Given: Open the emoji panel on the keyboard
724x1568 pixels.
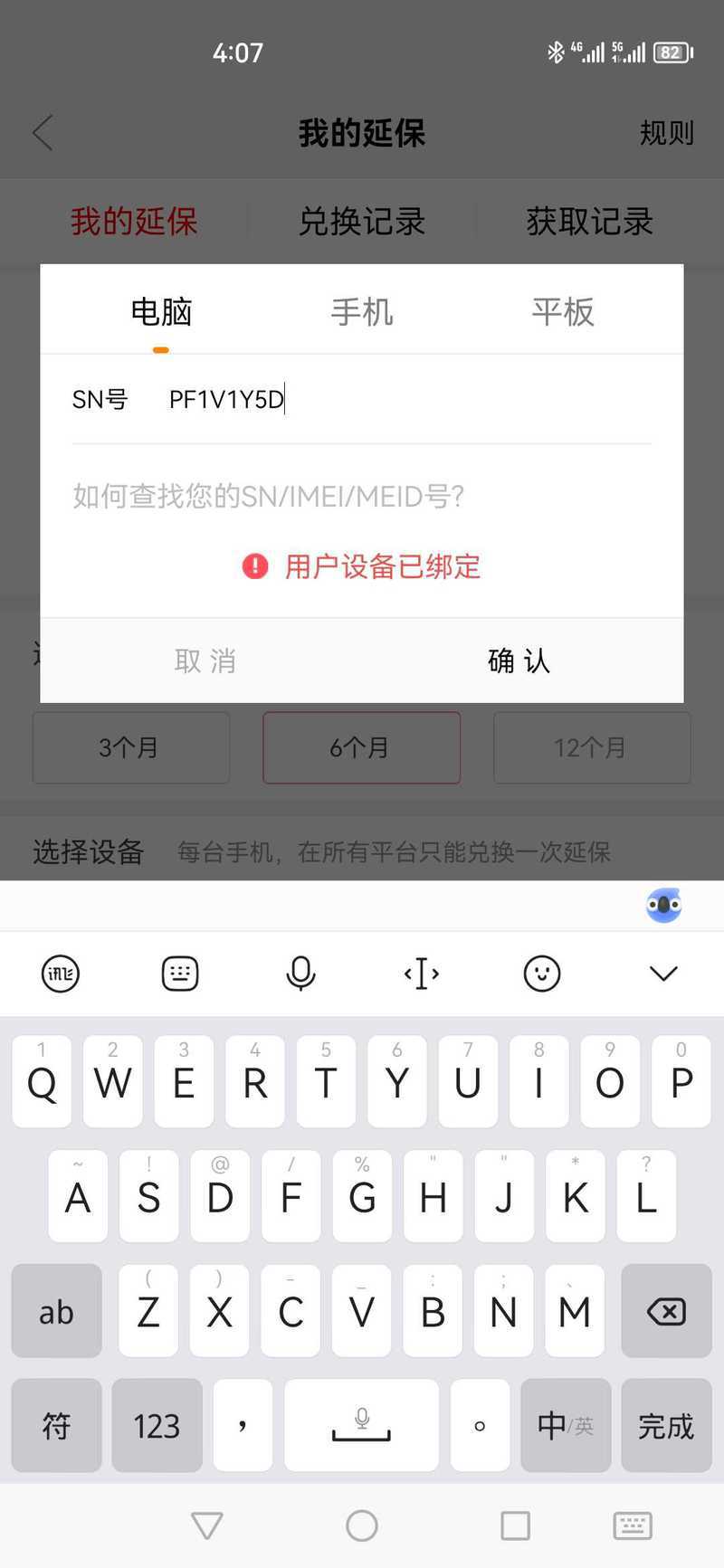Looking at the screenshot, I should pos(542,974).
